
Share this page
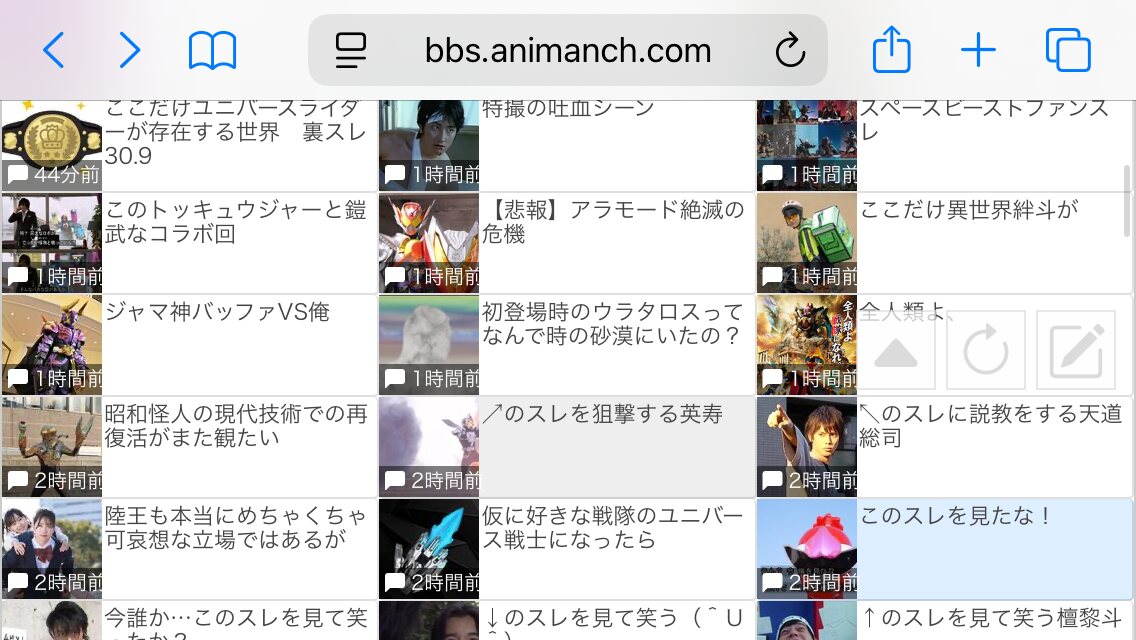coord(891,49)
